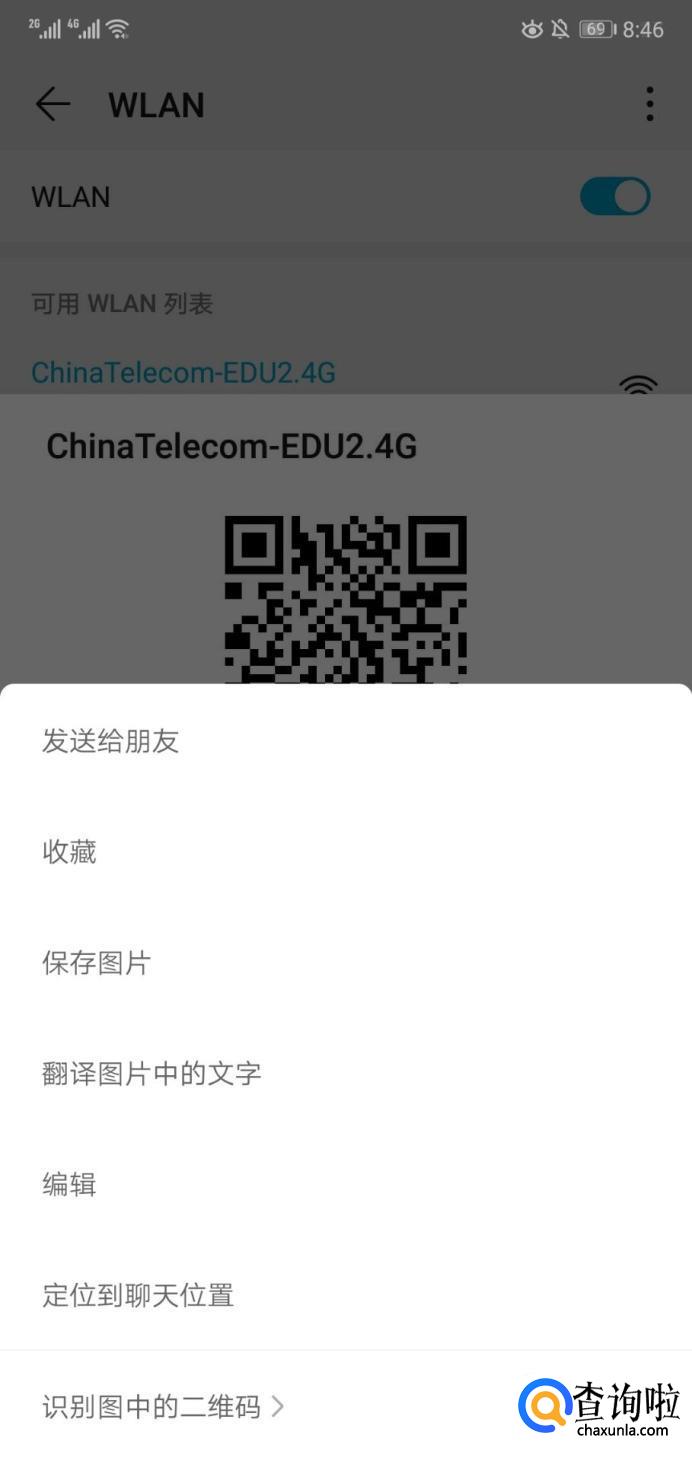
Task: Add the image to 收藏
Action: (70, 852)
